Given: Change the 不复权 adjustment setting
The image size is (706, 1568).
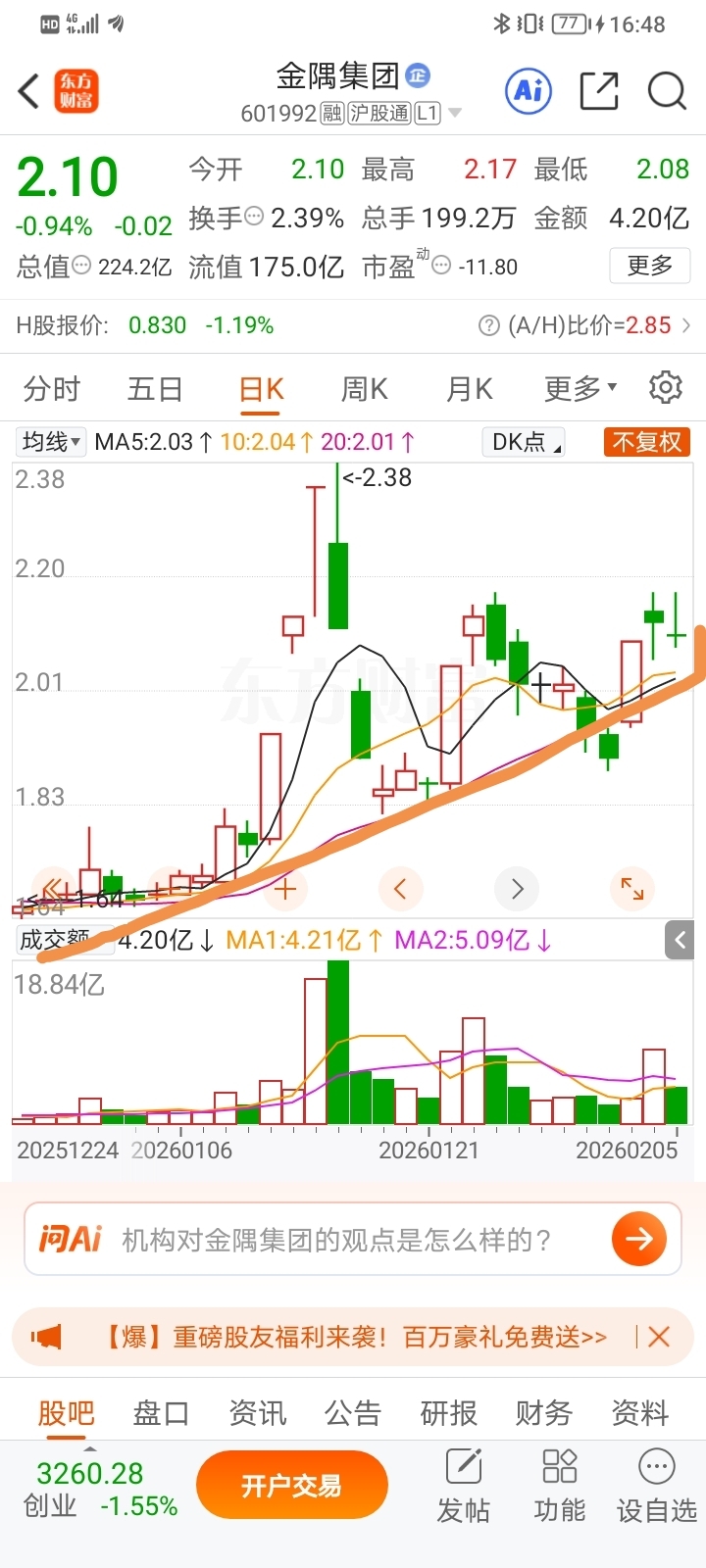Looking at the screenshot, I should (x=647, y=442).
